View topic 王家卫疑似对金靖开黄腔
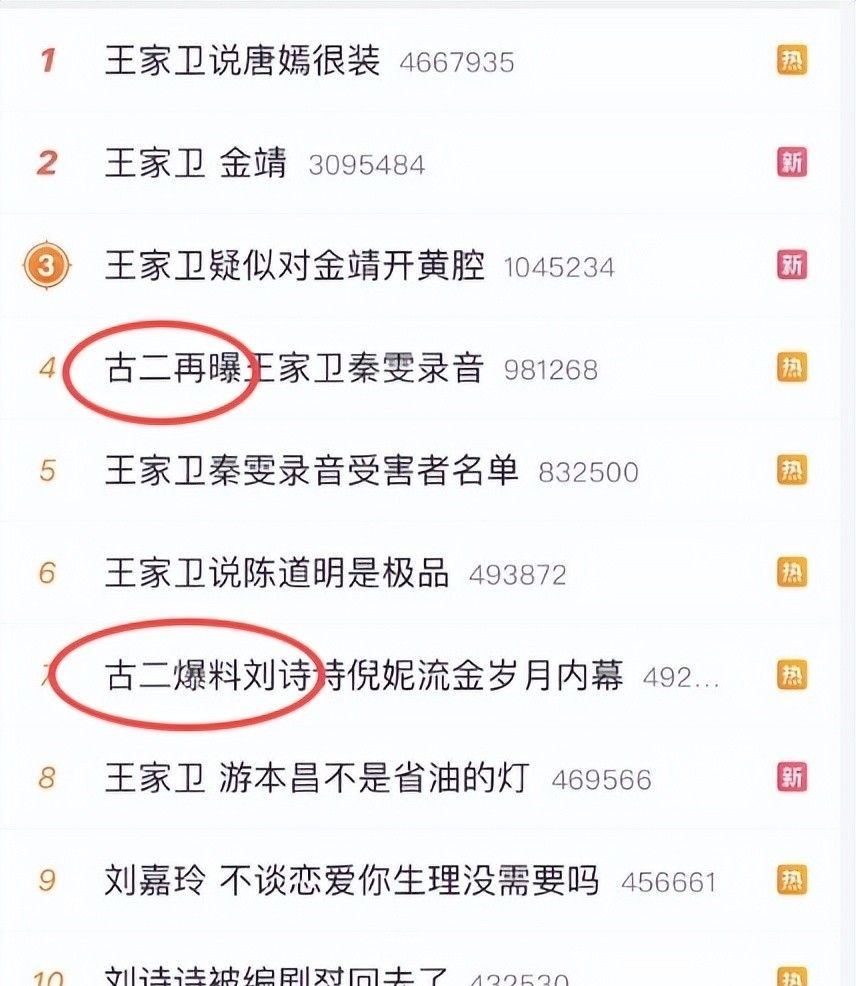The image size is (856, 986). click(x=295, y=265)
